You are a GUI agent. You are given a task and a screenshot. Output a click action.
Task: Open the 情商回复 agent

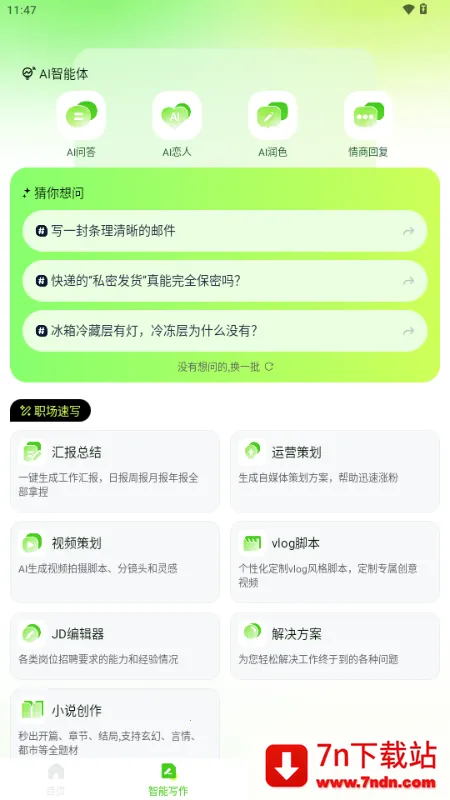tap(368, 124)
